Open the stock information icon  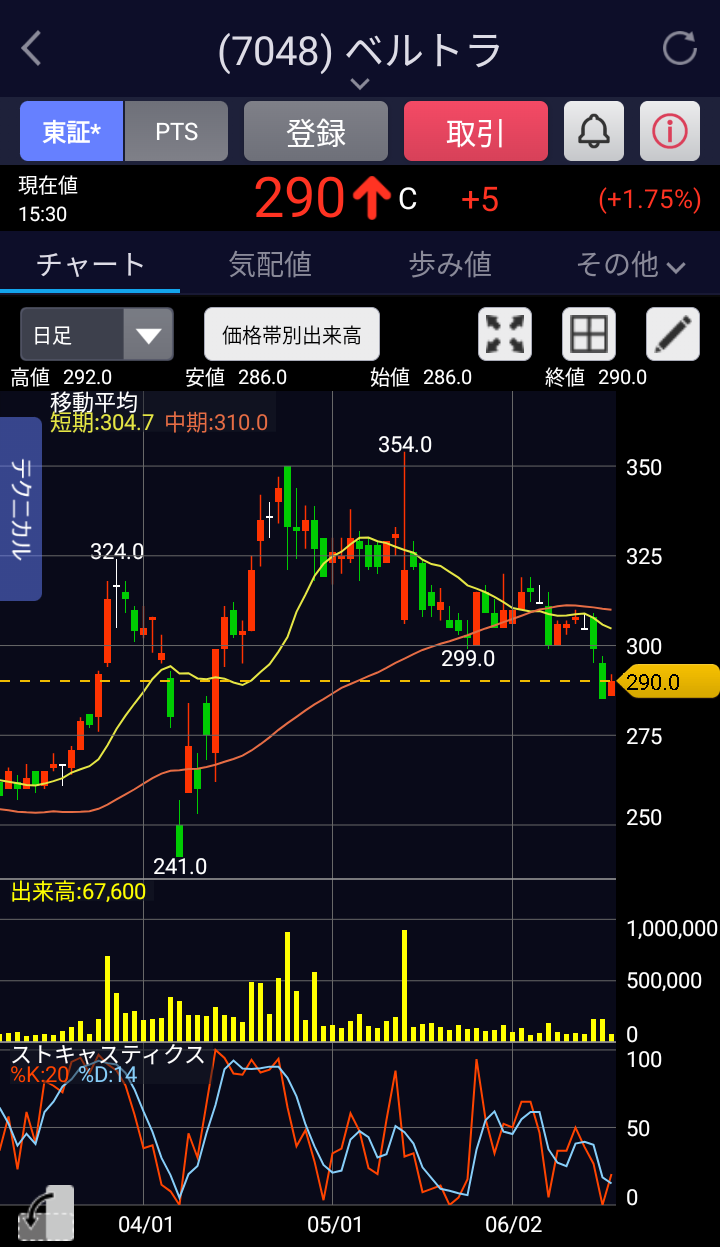[x=670, y=132]
